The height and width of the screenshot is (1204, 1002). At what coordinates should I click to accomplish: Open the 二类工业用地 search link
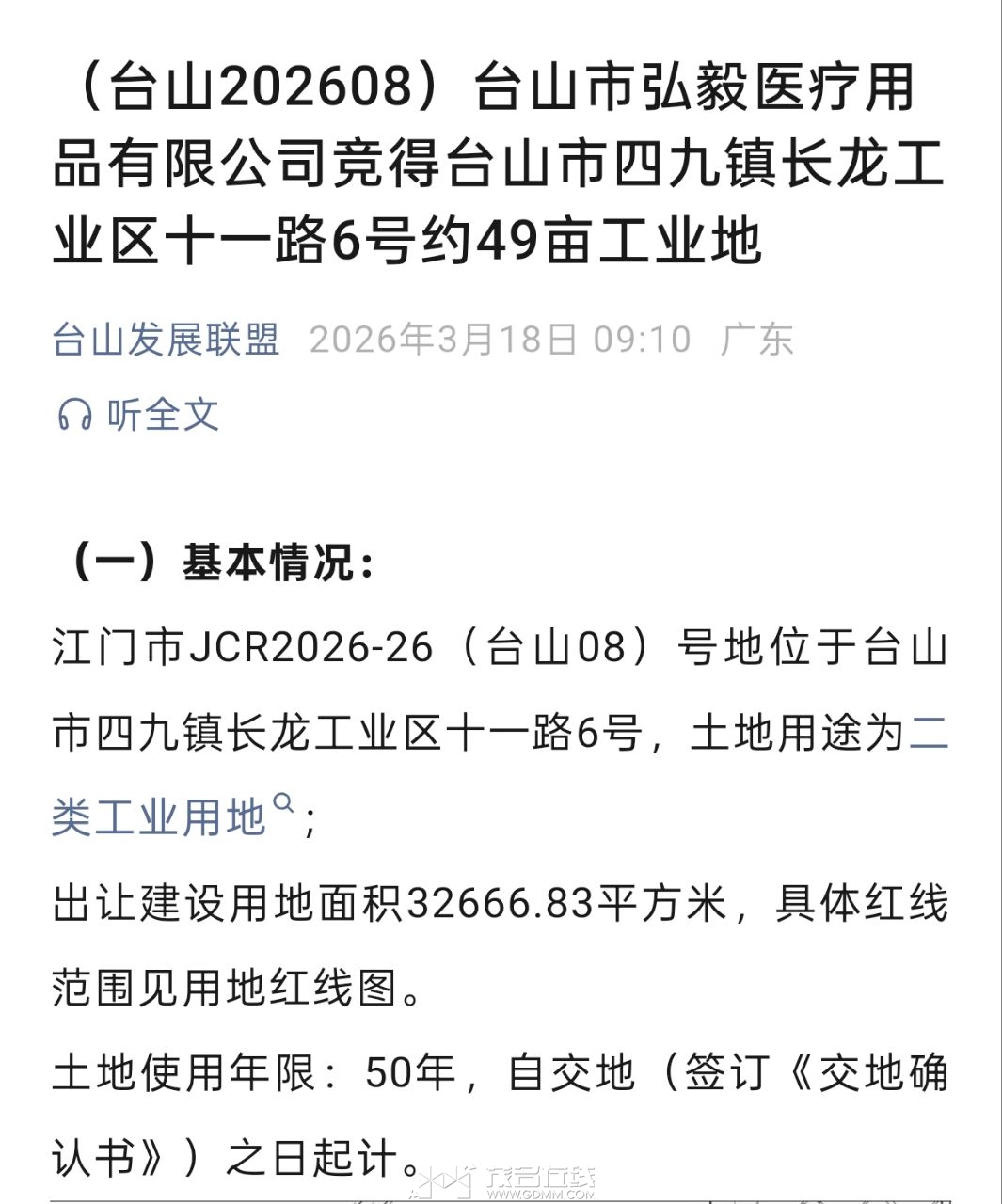[160, 816]
